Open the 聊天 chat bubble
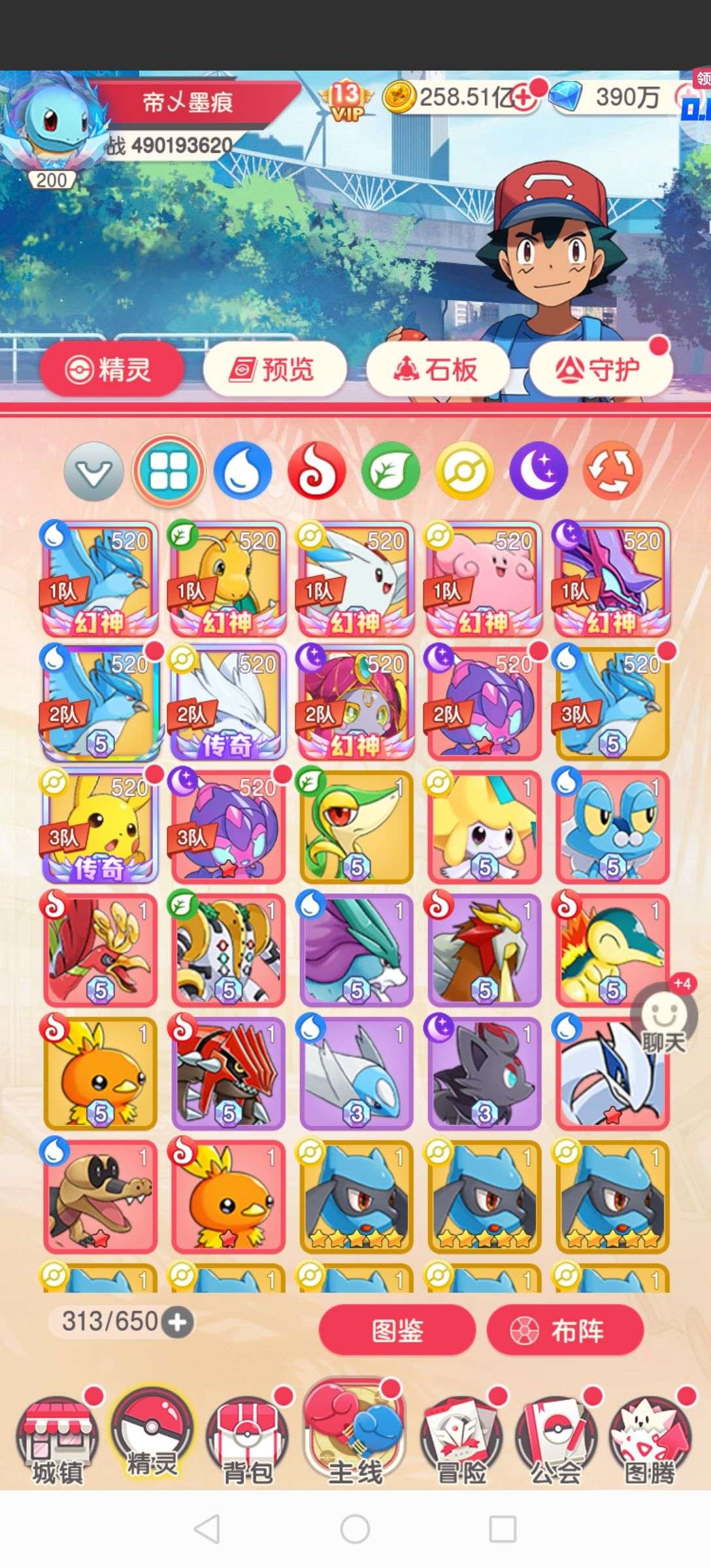 point(665,1018)
